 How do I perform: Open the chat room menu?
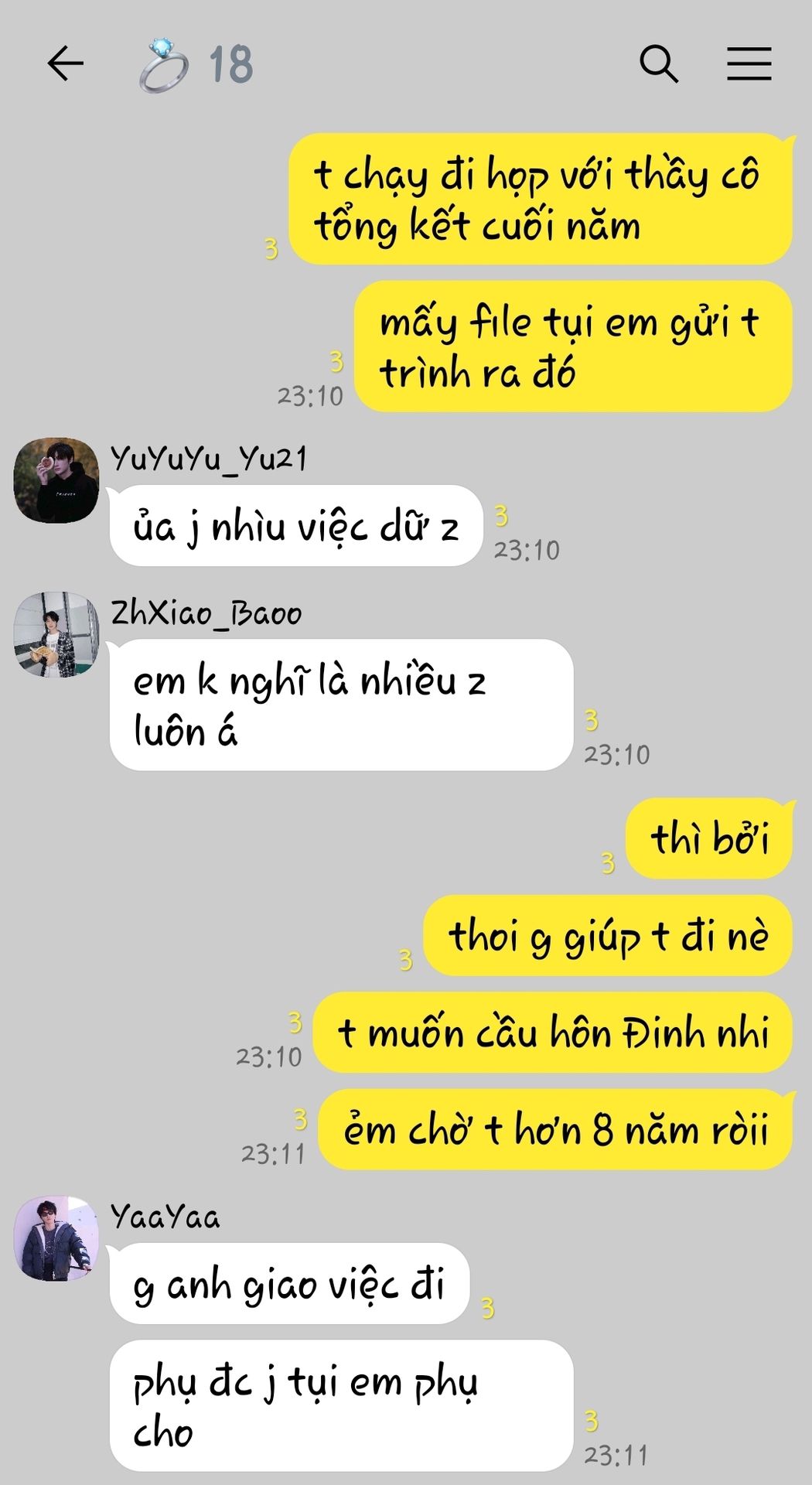[x=749, y=63]
